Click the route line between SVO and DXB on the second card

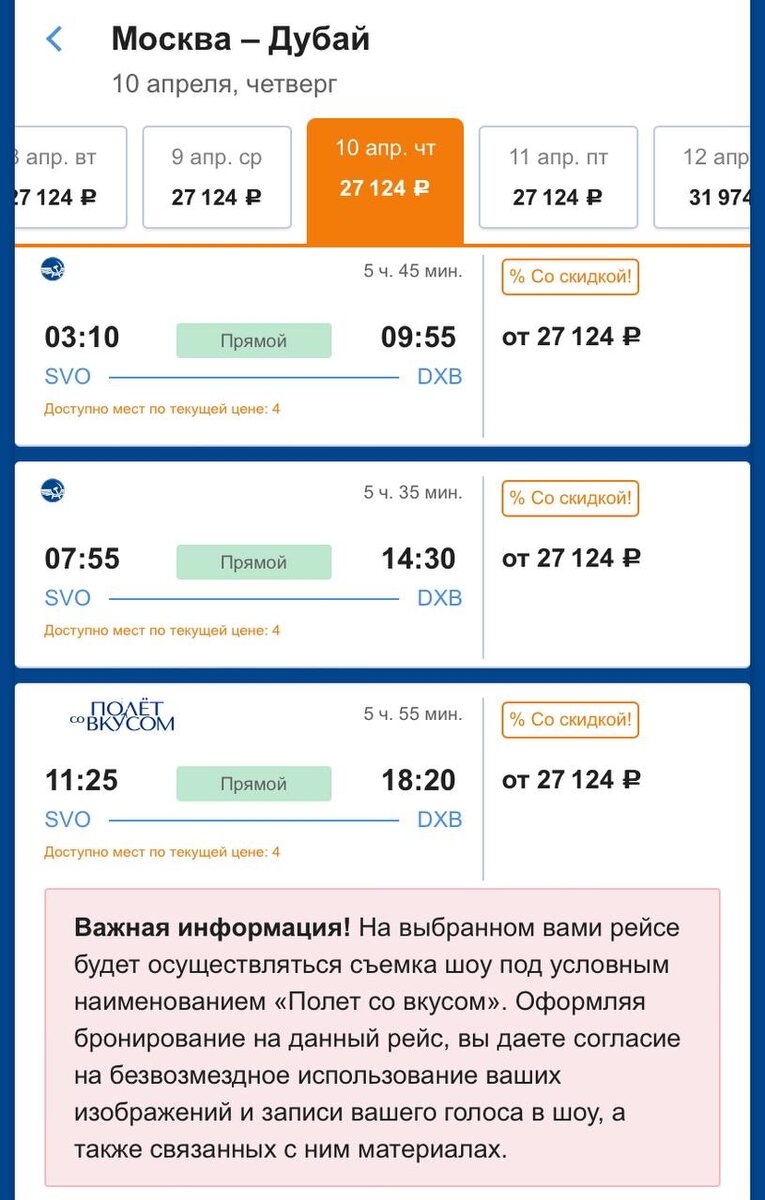pos(253,597)
